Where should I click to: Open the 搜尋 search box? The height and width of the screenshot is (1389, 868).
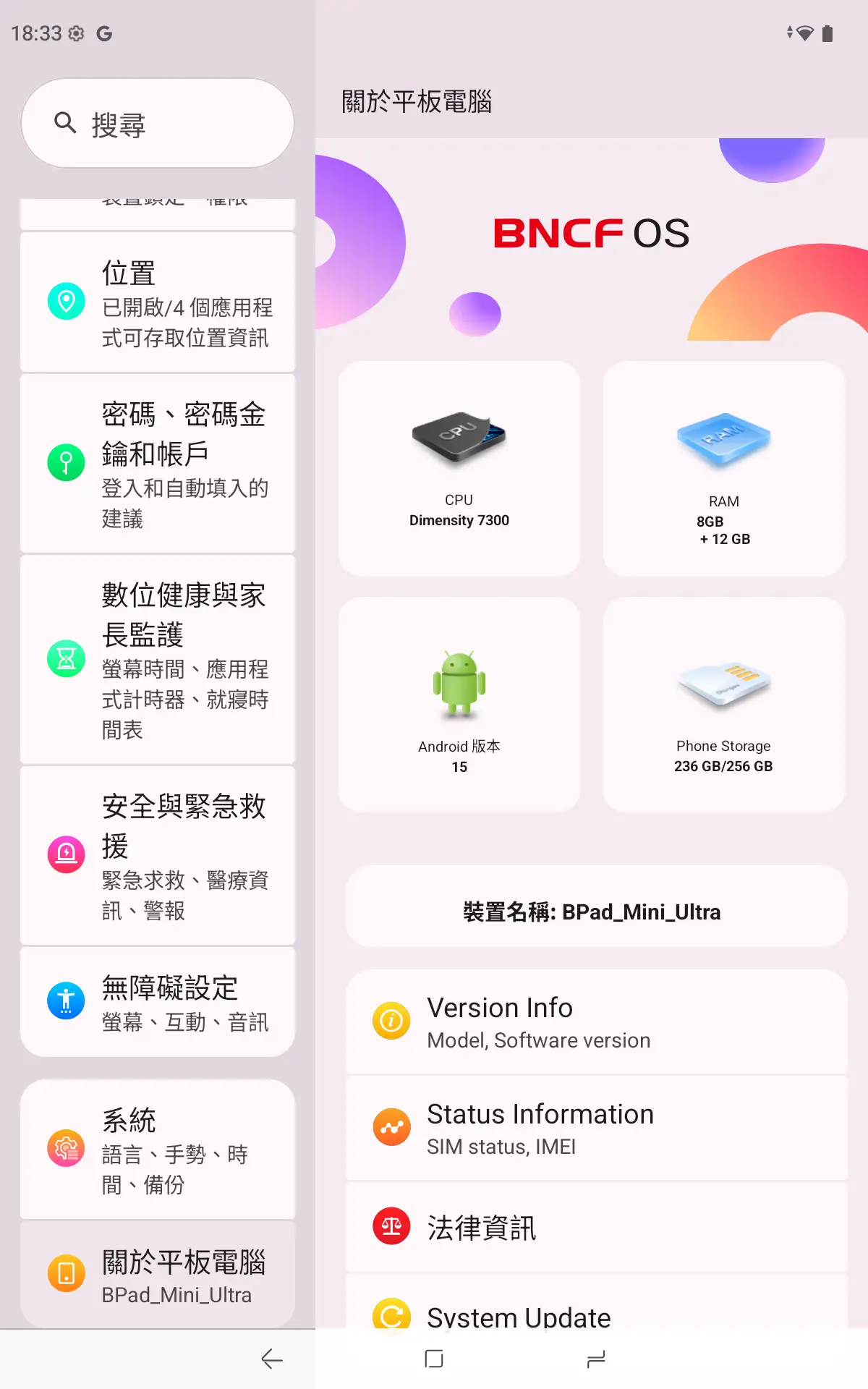click(158, 124)
